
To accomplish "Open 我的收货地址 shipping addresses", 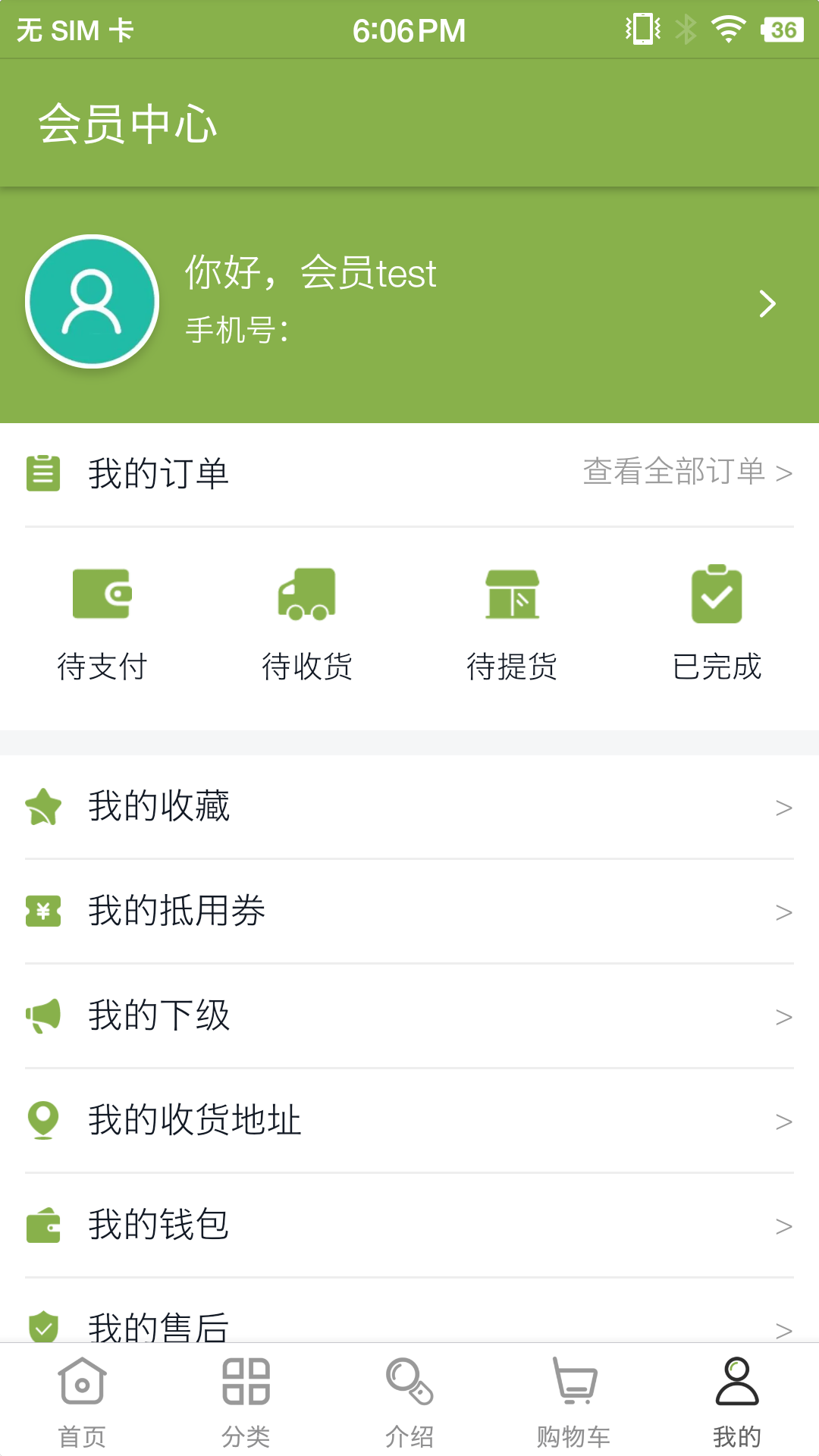I will 409,1120.
